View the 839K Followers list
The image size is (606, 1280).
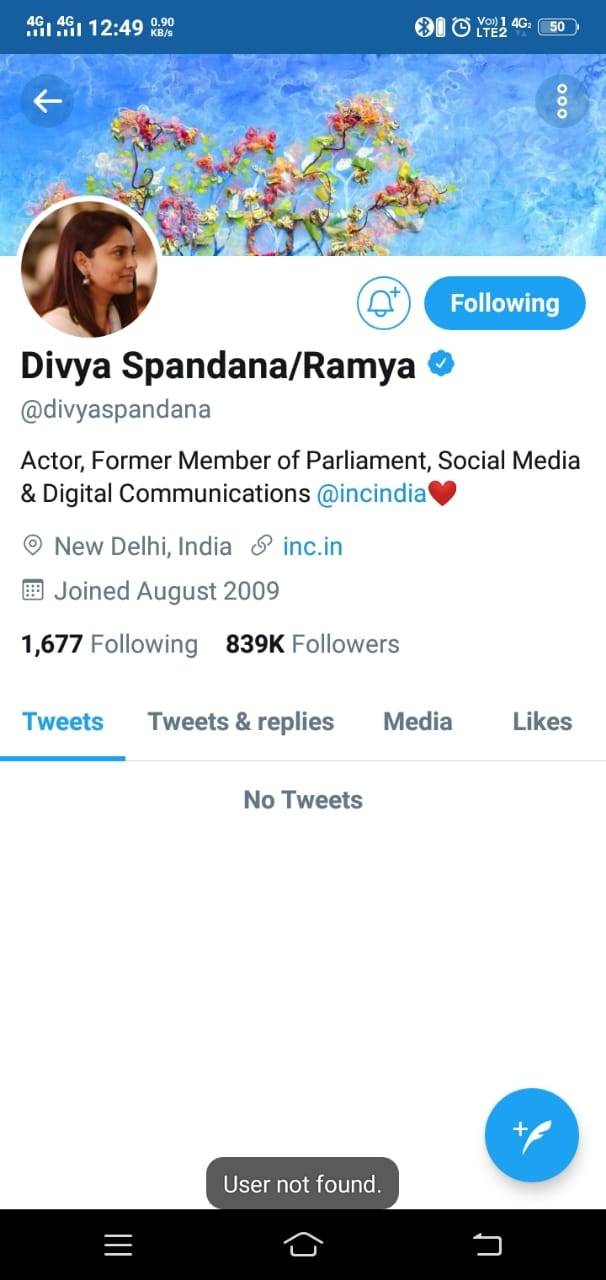pos(312,644)
